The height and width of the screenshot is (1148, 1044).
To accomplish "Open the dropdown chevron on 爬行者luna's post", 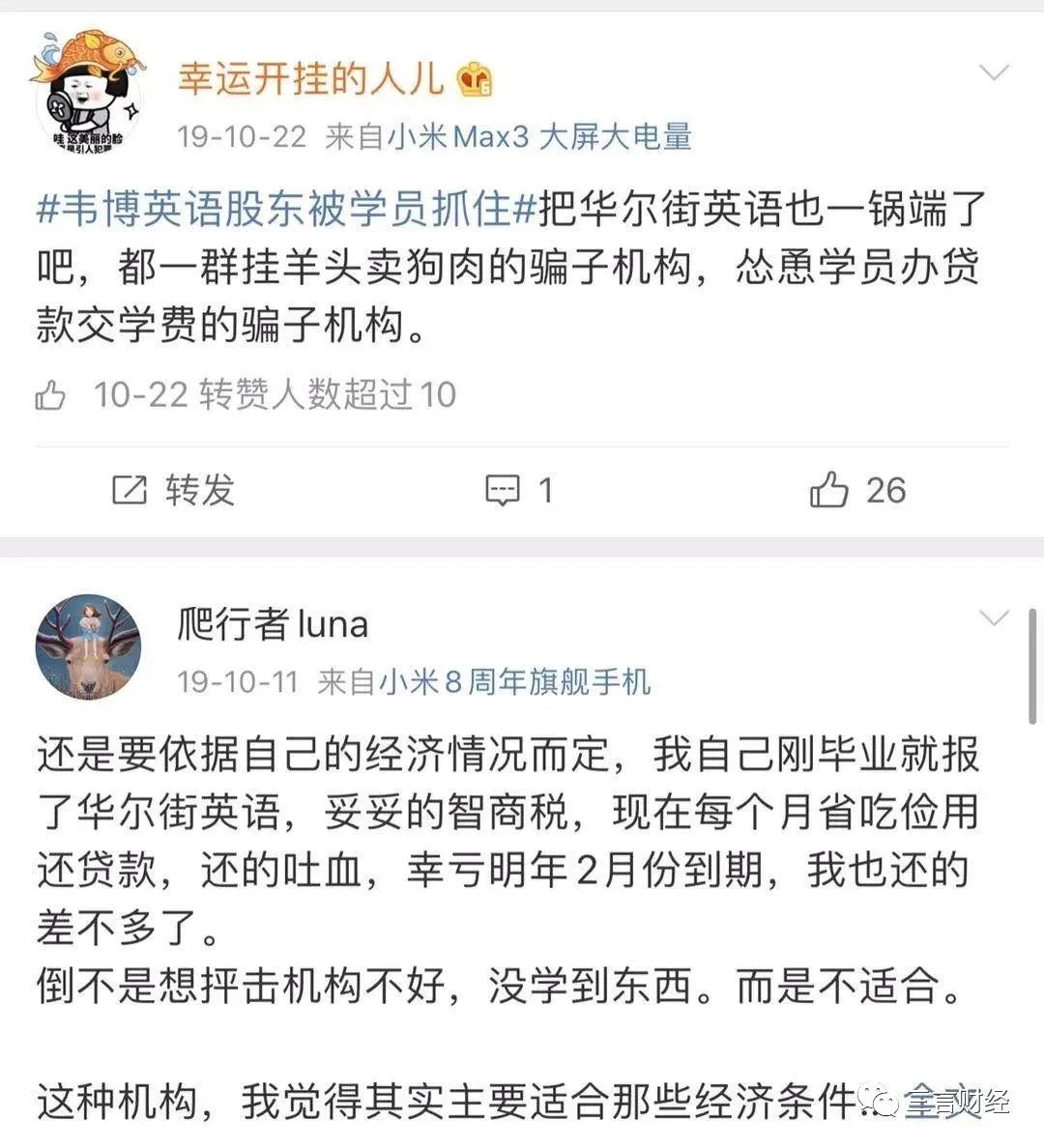I will point(993,617).
